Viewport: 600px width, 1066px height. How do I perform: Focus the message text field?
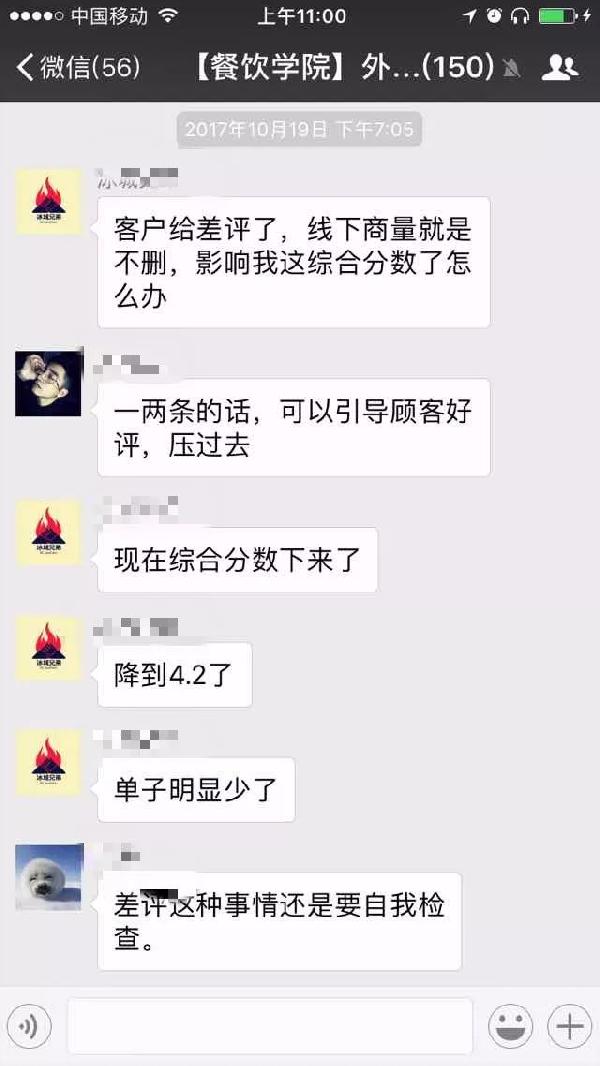270,1026
